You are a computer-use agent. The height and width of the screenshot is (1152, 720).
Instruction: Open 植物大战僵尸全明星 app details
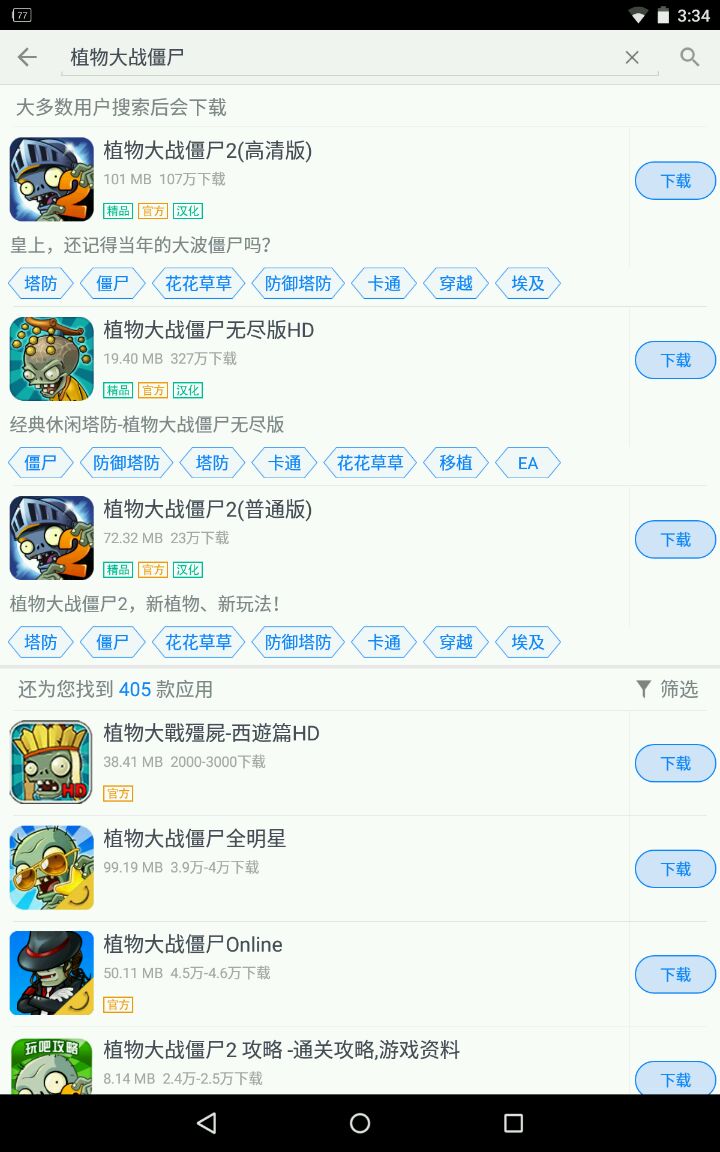pos(300,866)
